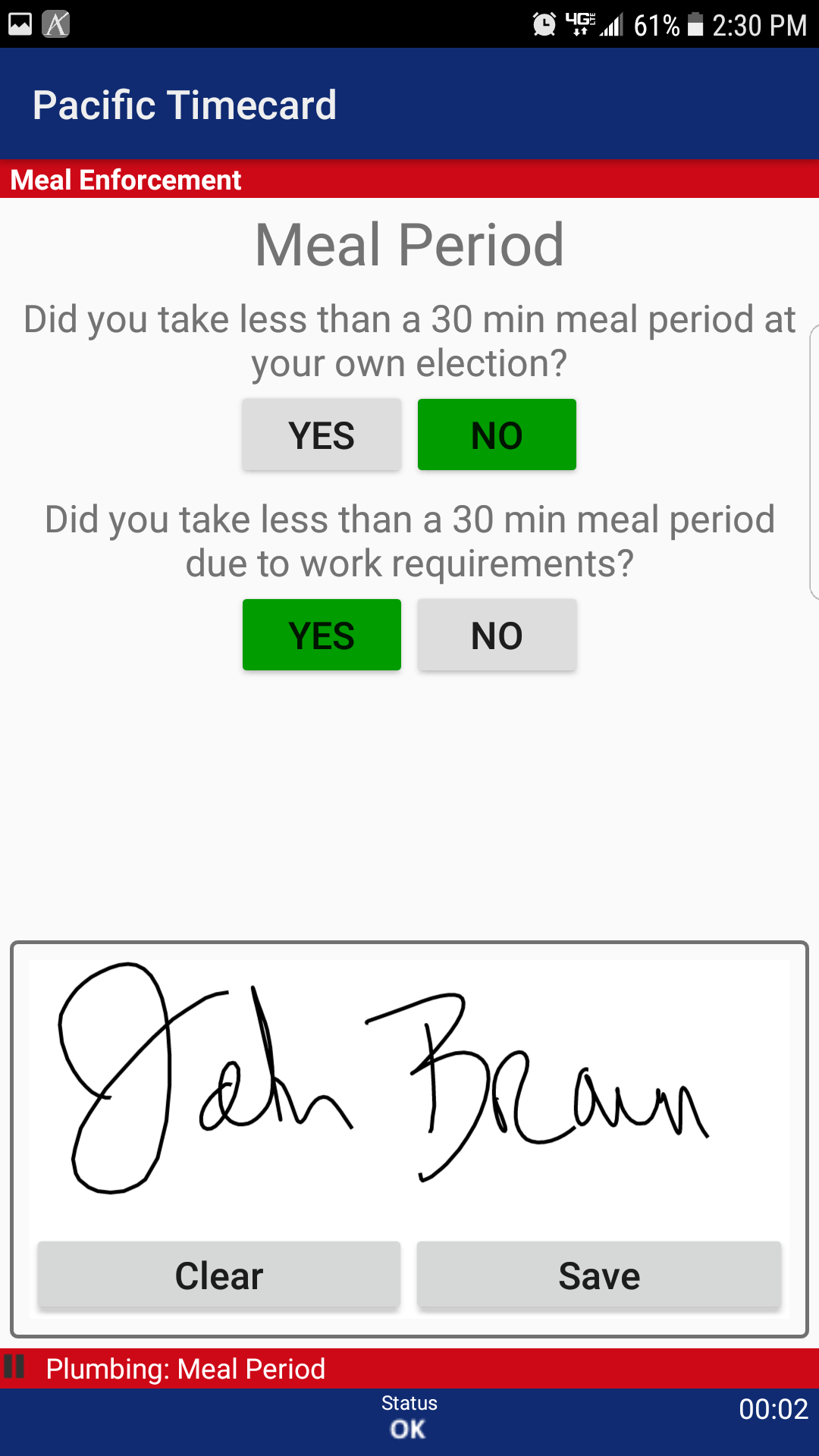This screenshot has height=1456, width=819.
Task: Save the signed meal period form
Action: tap(599, 1276)
